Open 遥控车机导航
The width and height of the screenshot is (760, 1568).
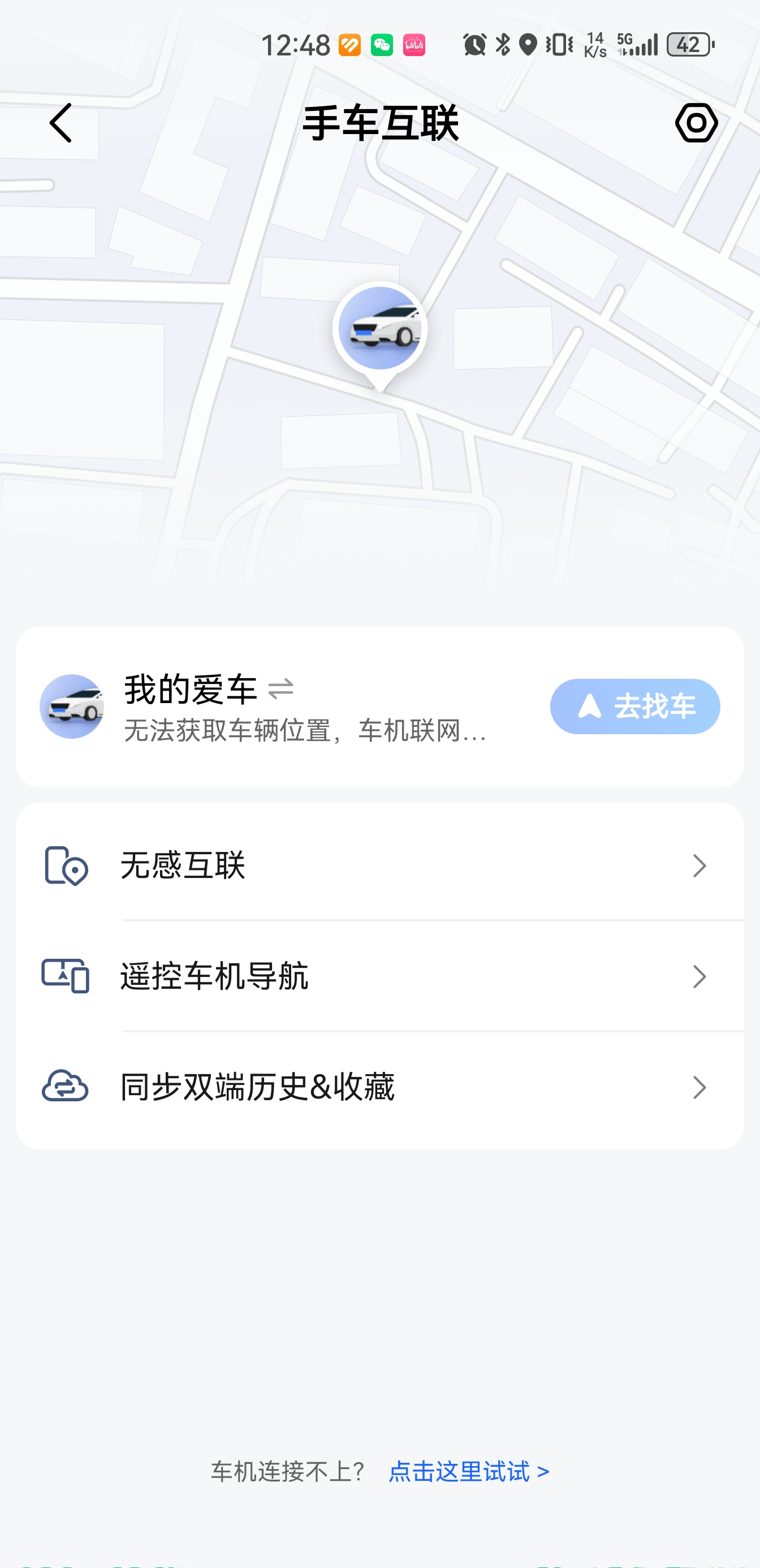point(379,976)
